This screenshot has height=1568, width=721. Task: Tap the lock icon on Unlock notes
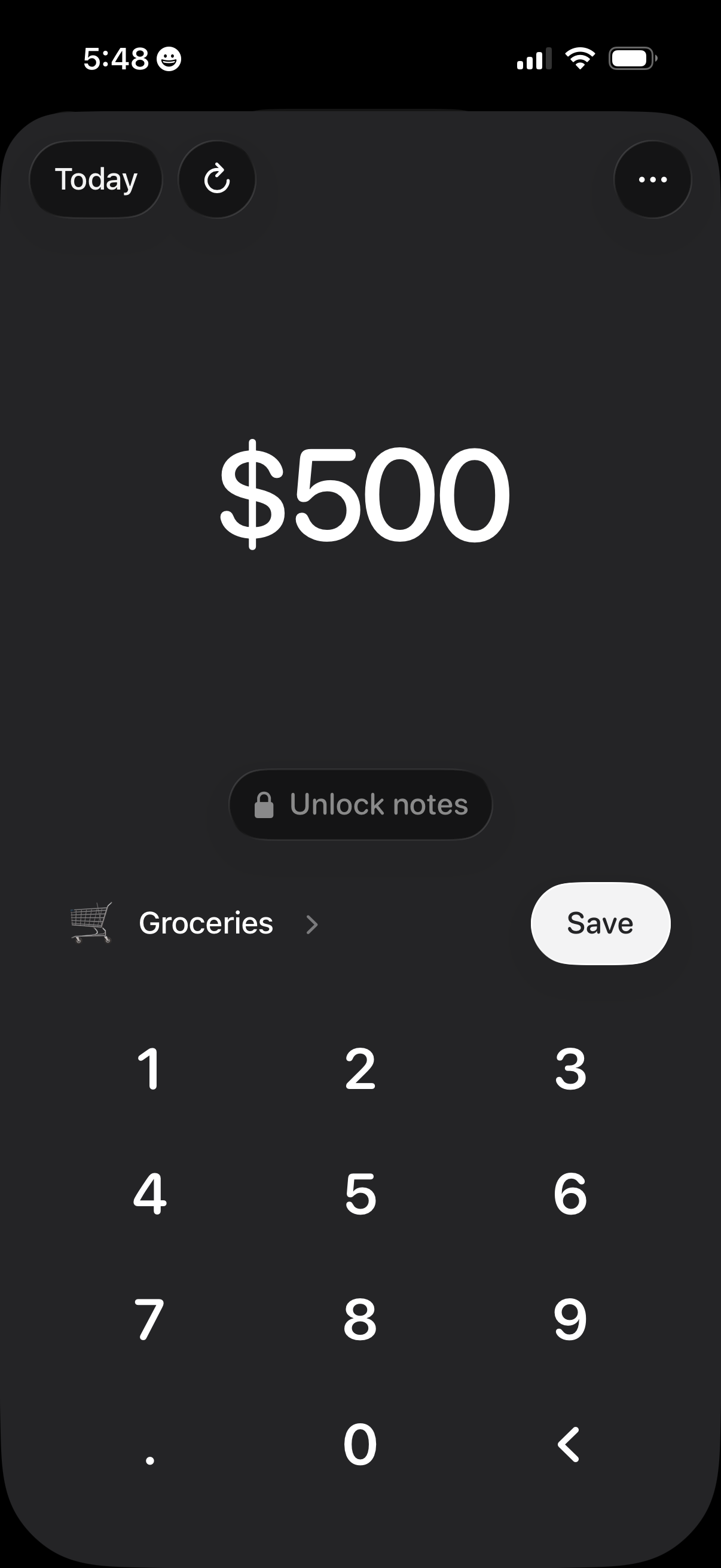(x=263, y=805)
